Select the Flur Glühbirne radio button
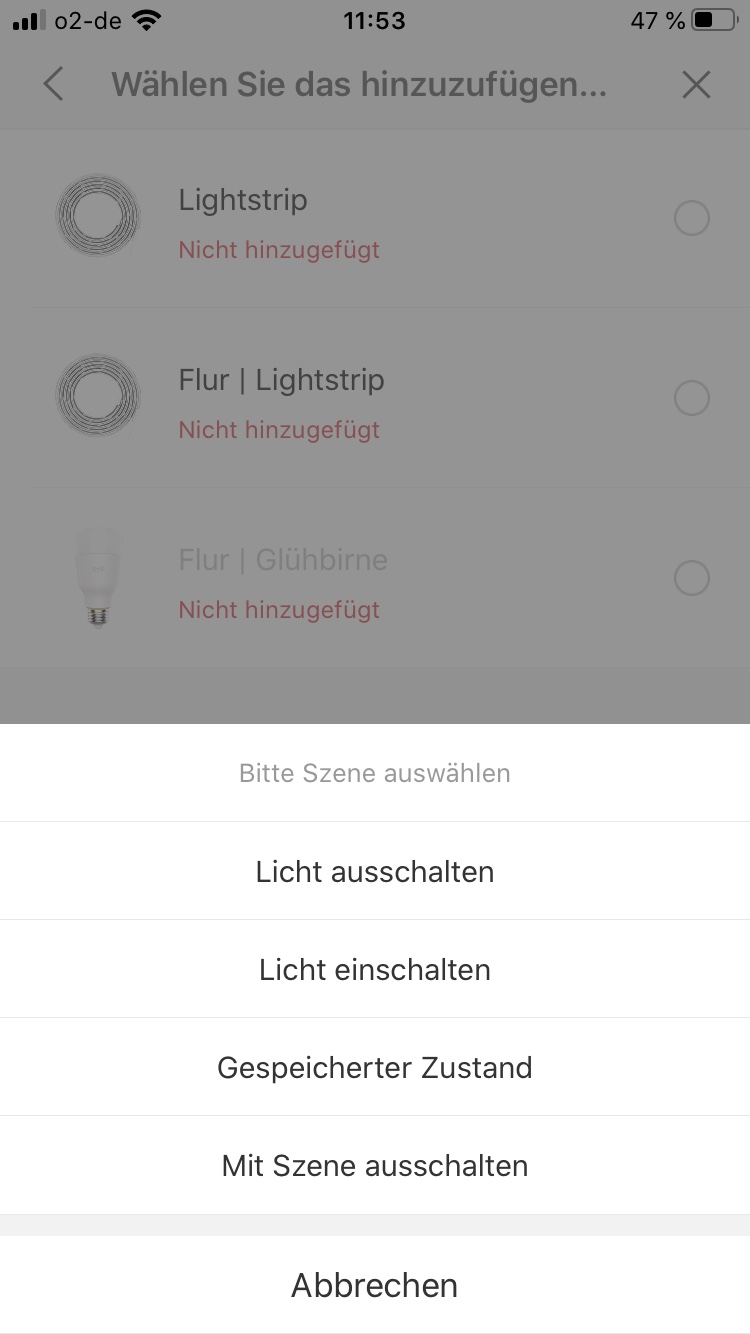 point(691,577)
